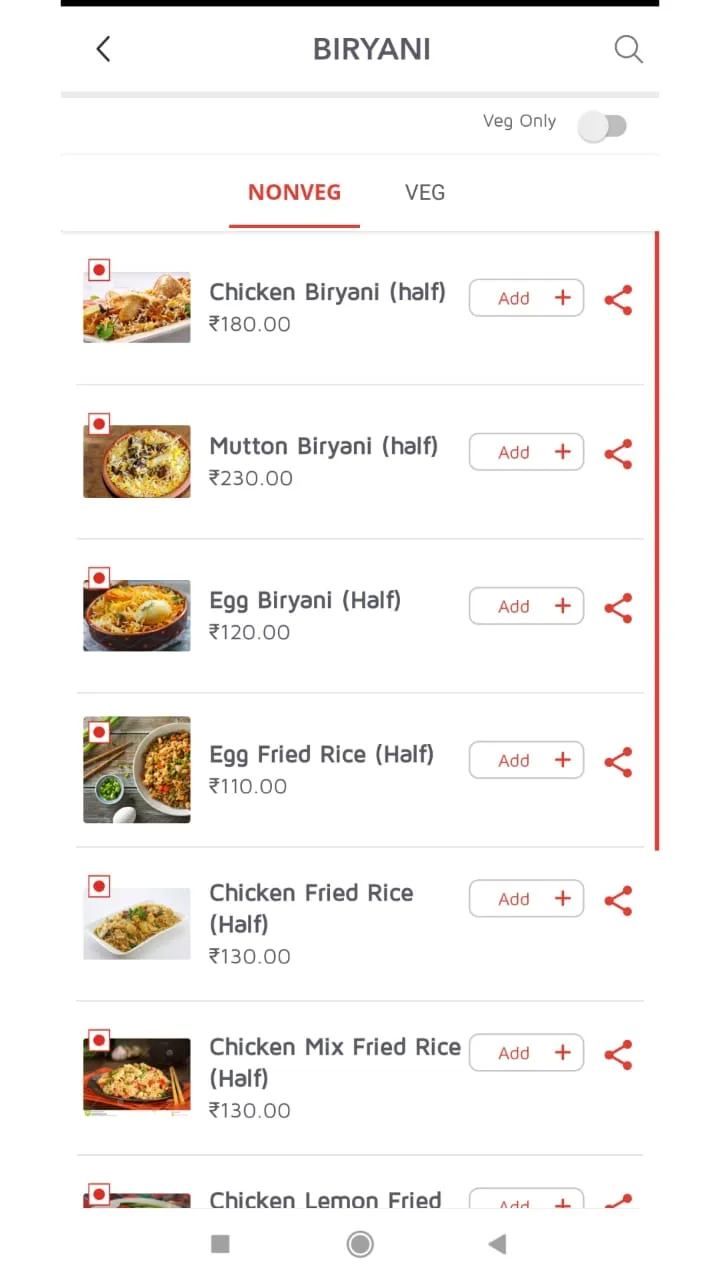This screenshot has height=1280, width=720.
Task: Go to the system home screen
Action: (360, 1244)
